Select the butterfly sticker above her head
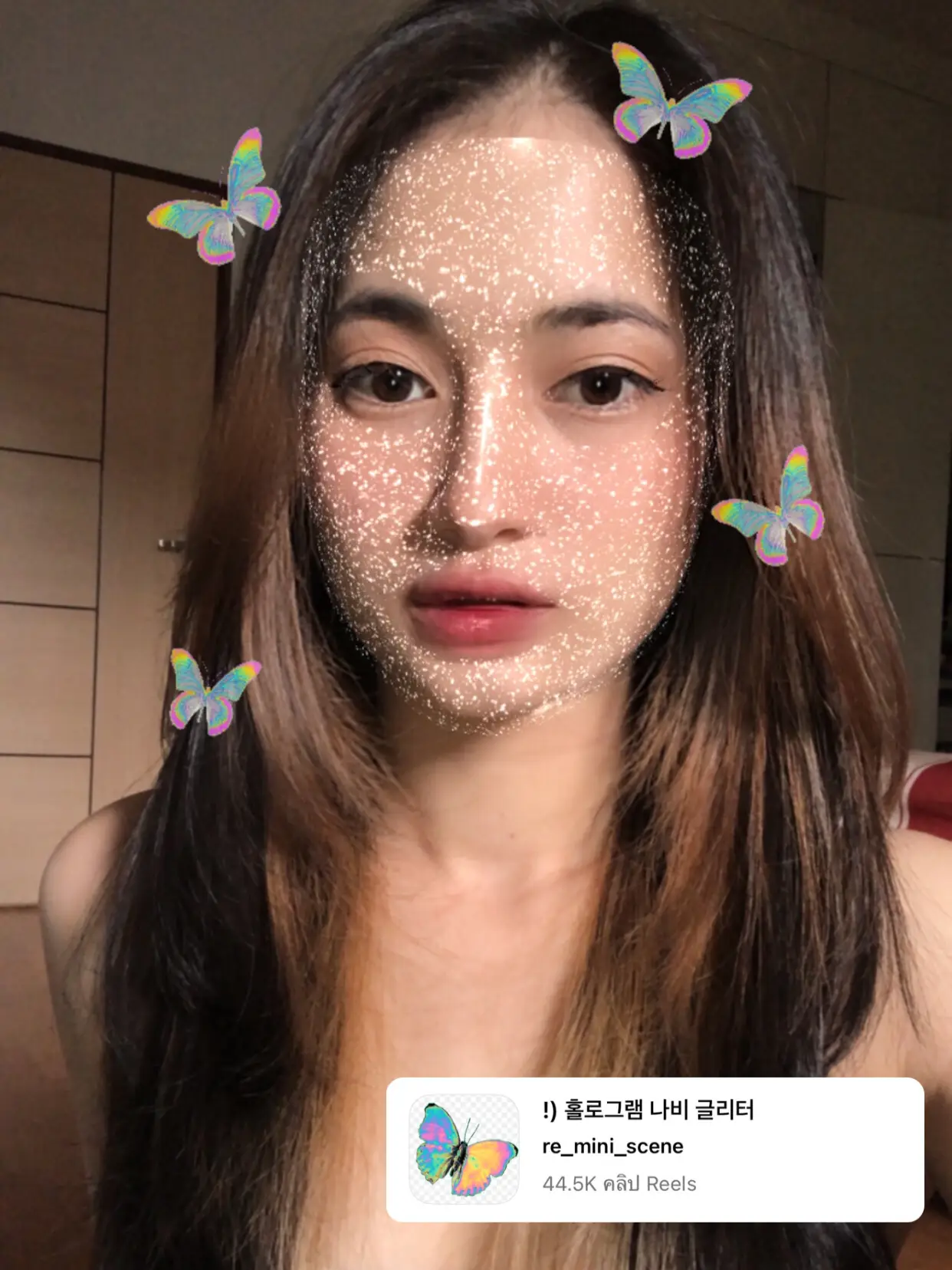Image resolution: width=952 pixels, height=1270 pixels. (675, 100)
